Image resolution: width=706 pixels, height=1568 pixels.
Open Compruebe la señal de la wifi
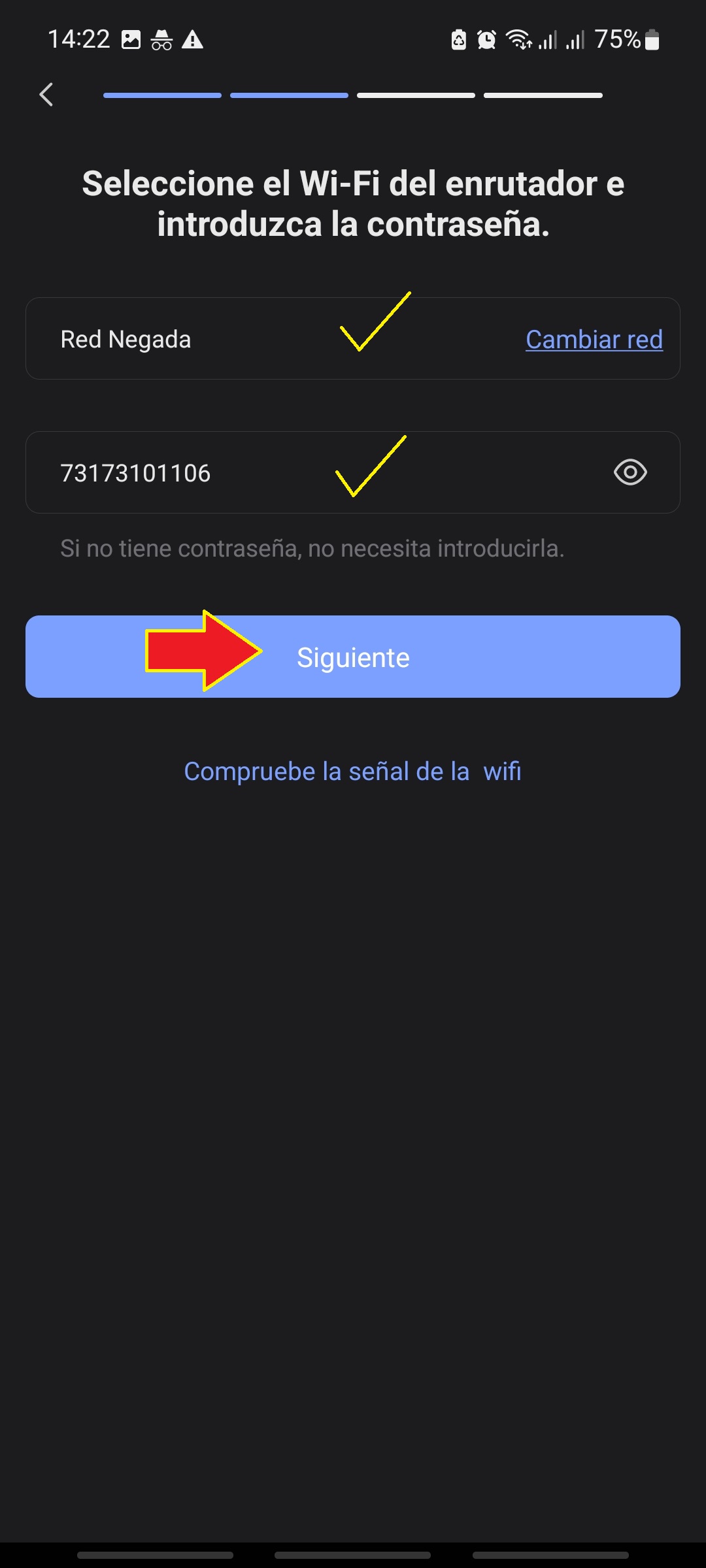point(352,772)
